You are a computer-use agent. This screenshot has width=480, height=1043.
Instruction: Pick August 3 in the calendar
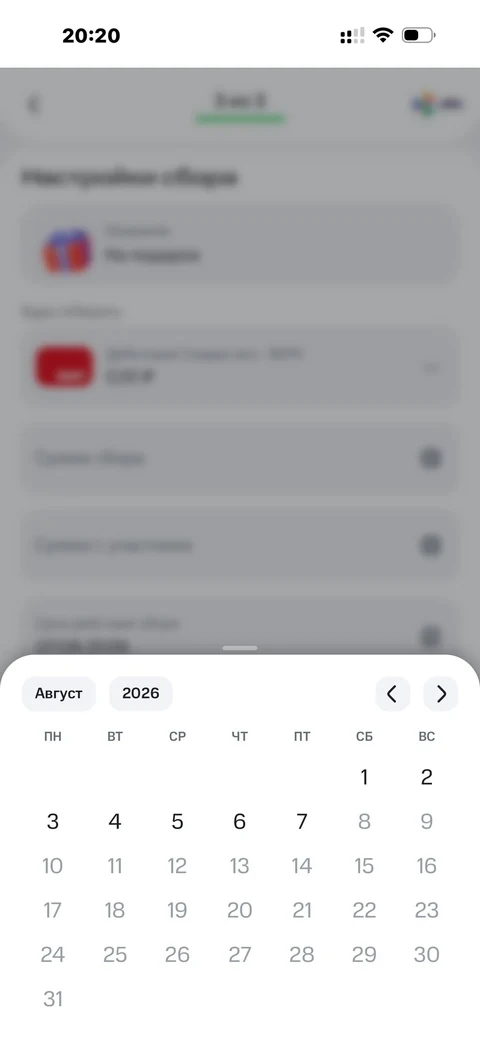53,821
